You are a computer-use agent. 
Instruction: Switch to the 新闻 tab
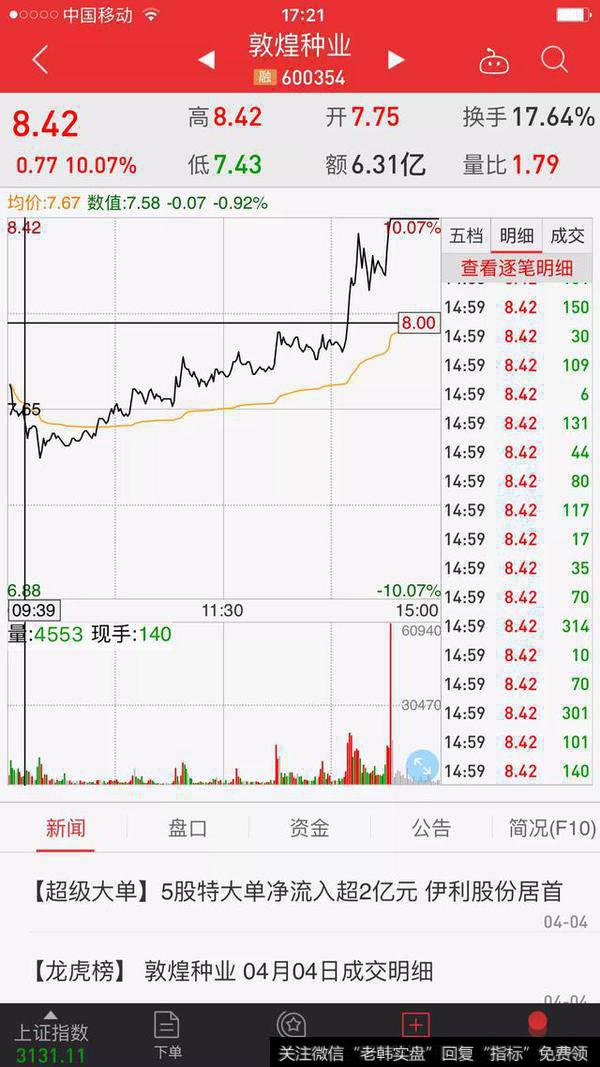tap(66, 828)
